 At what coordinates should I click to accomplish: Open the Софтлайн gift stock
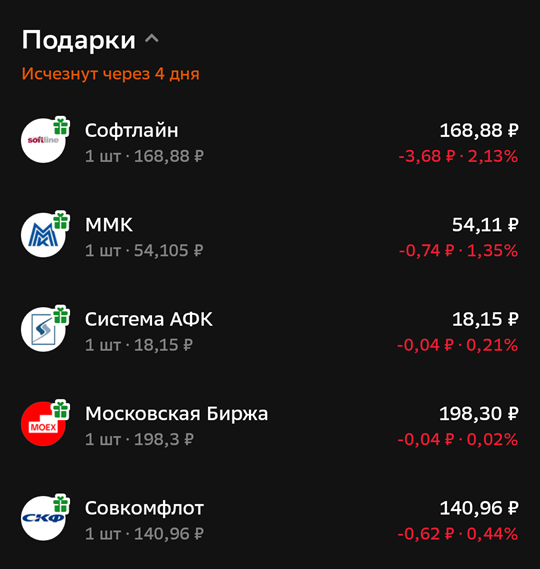(270, 141)
